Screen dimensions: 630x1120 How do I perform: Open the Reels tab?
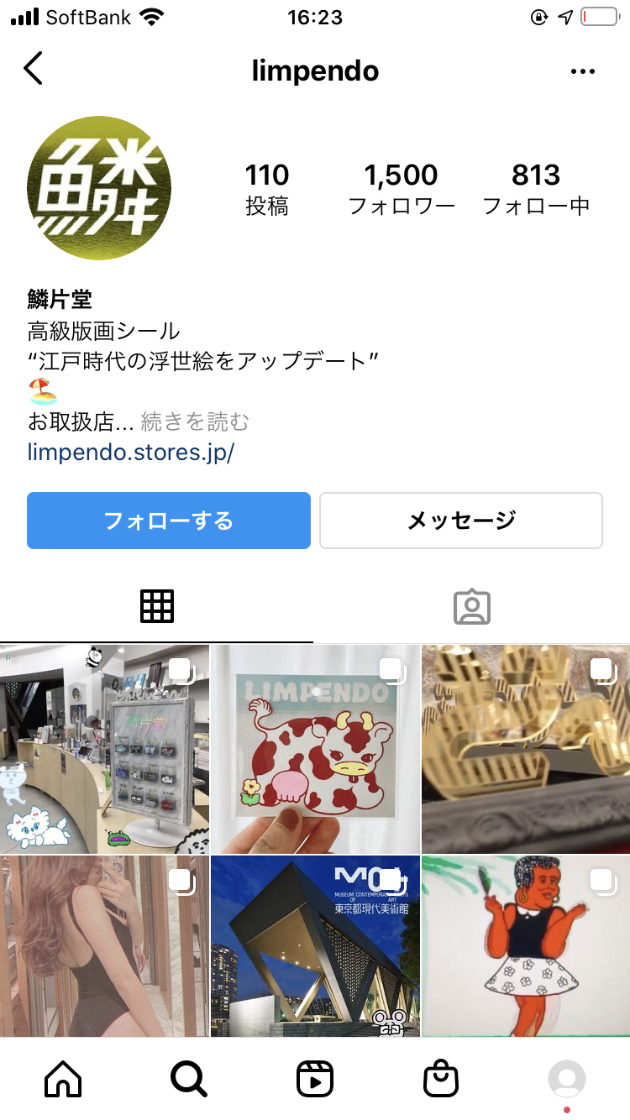(315, 1079)
